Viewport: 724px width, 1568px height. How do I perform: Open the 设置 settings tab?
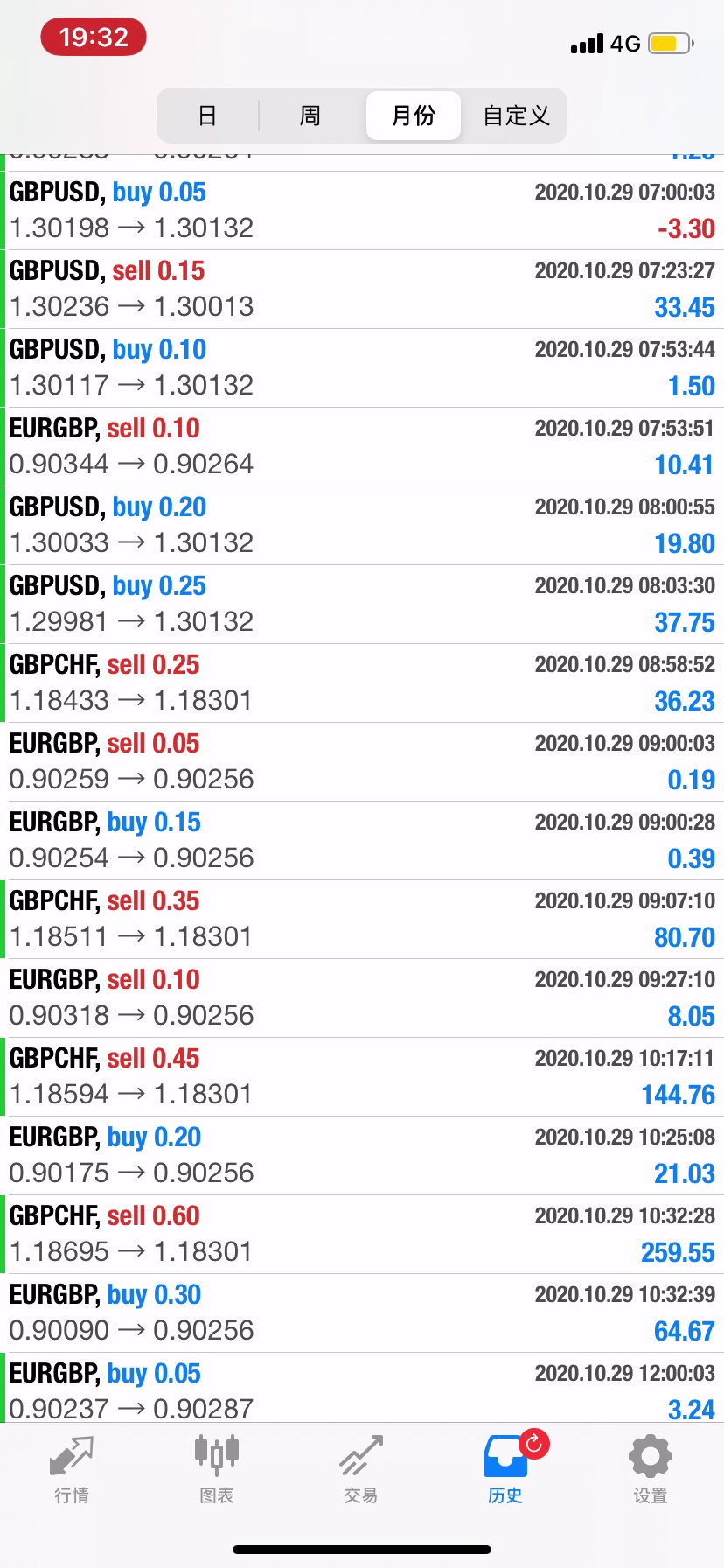click(650, 1469)
